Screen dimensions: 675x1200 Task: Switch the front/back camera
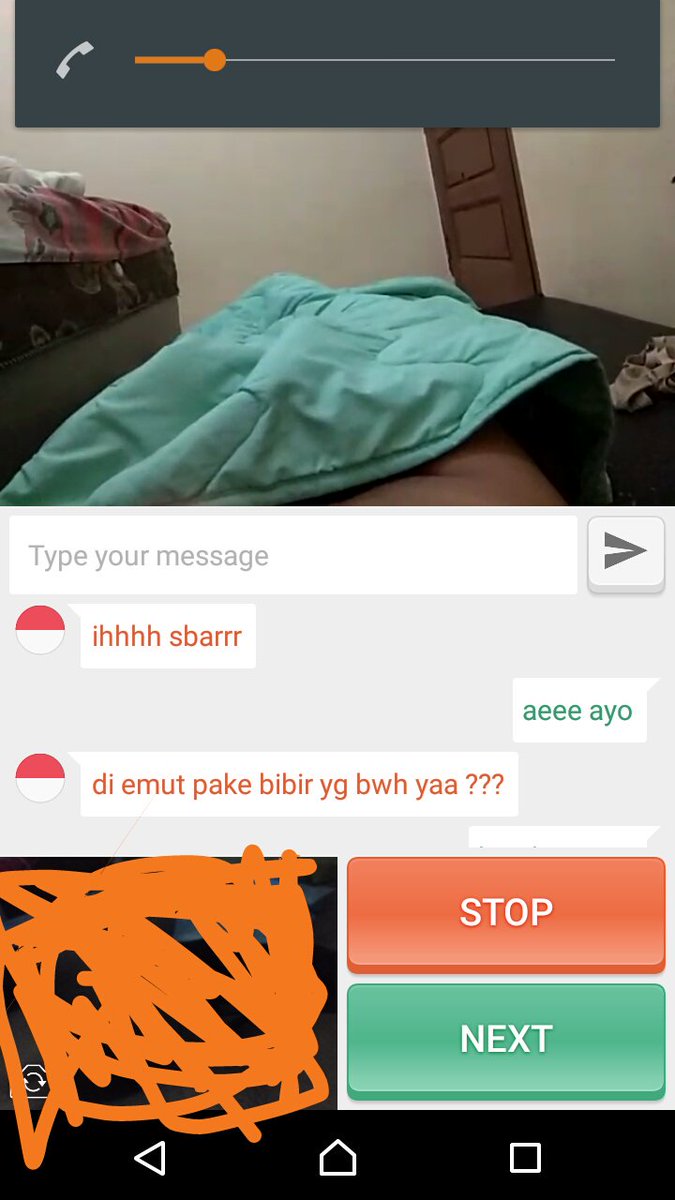click(x=33, y=1079)
